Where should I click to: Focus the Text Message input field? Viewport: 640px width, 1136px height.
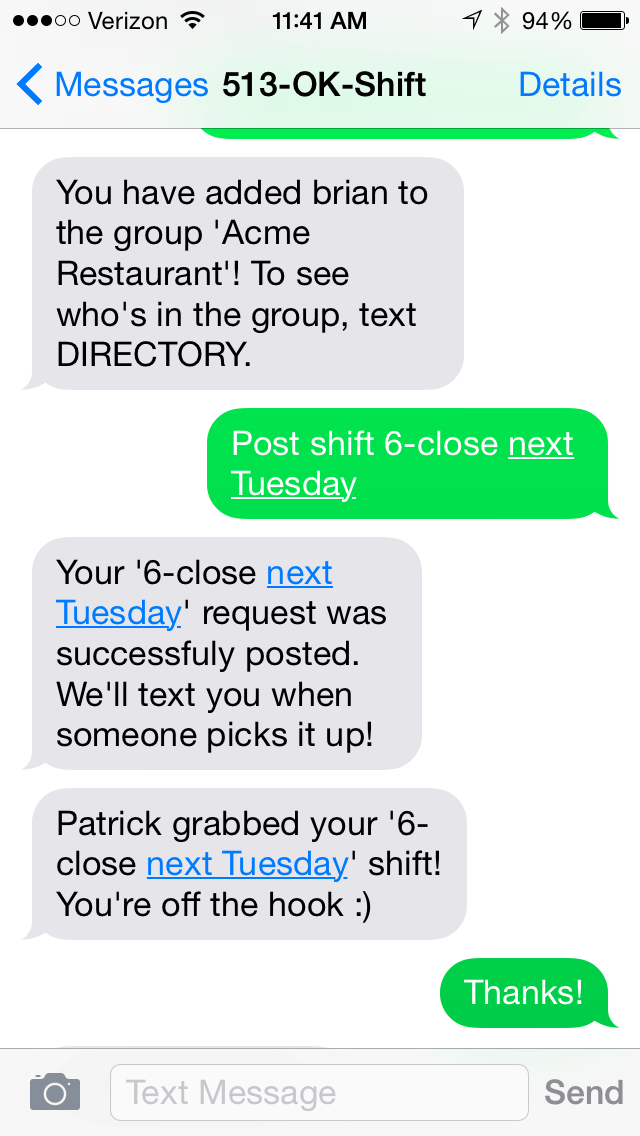tap(318, 1092)
